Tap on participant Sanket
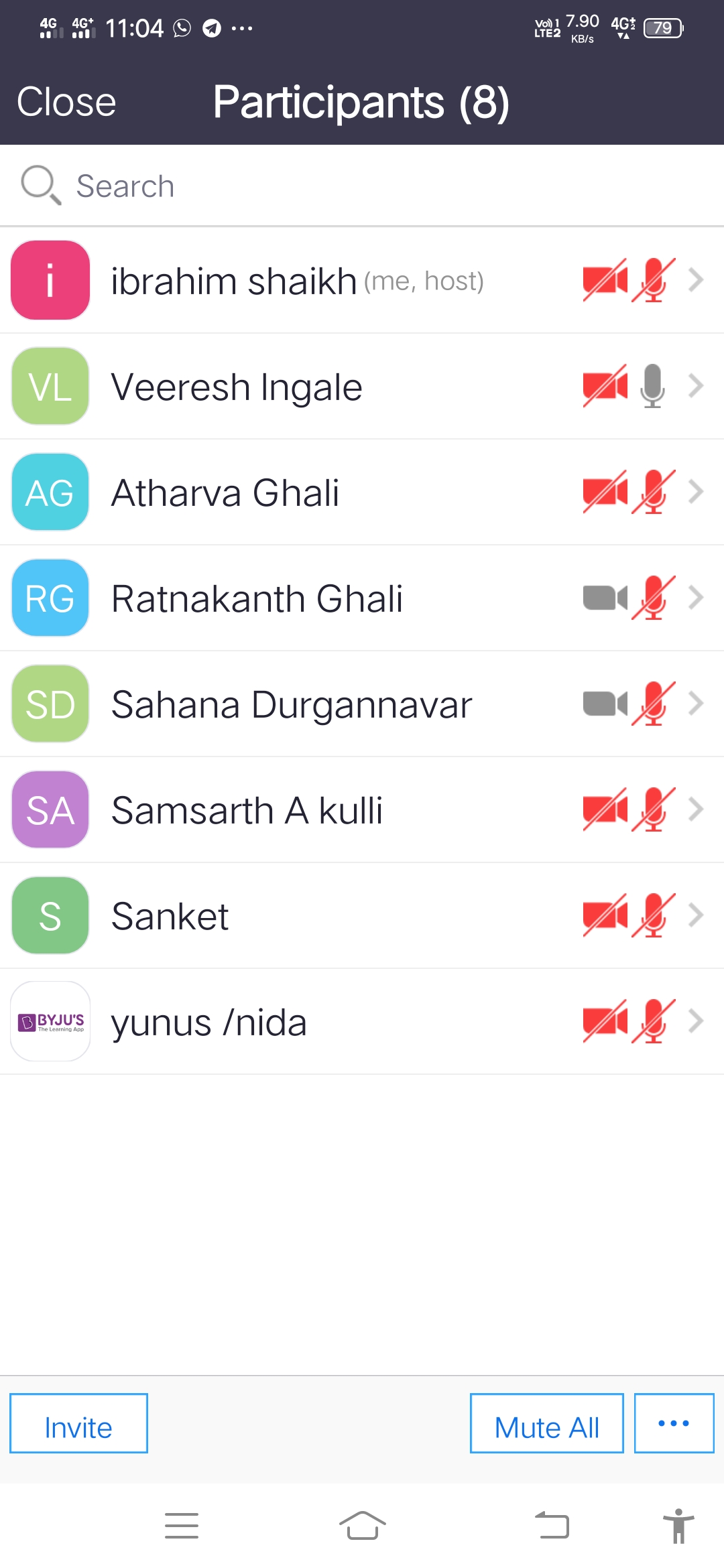 click(362, 915)
